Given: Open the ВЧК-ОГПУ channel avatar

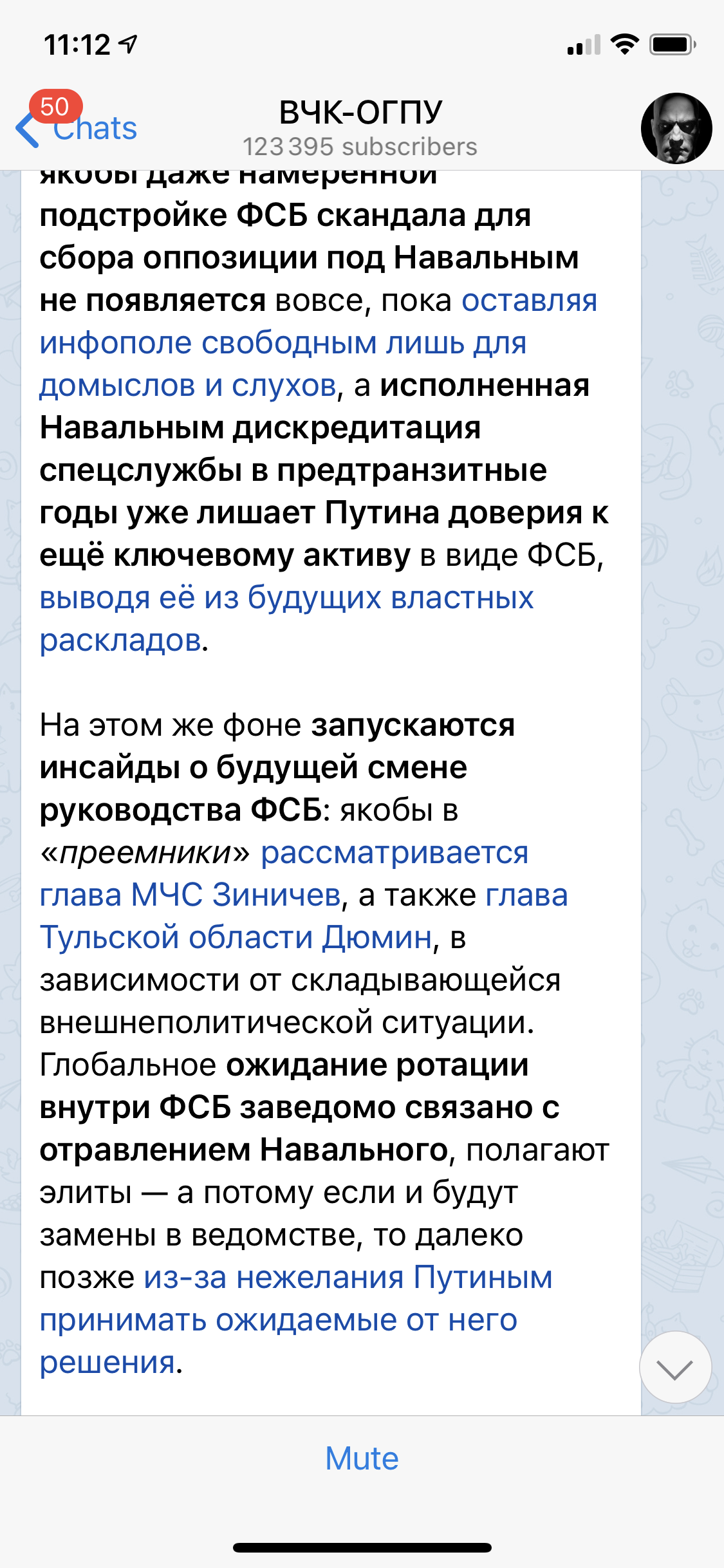Looking at the screenshot, I should coord(676,128).
